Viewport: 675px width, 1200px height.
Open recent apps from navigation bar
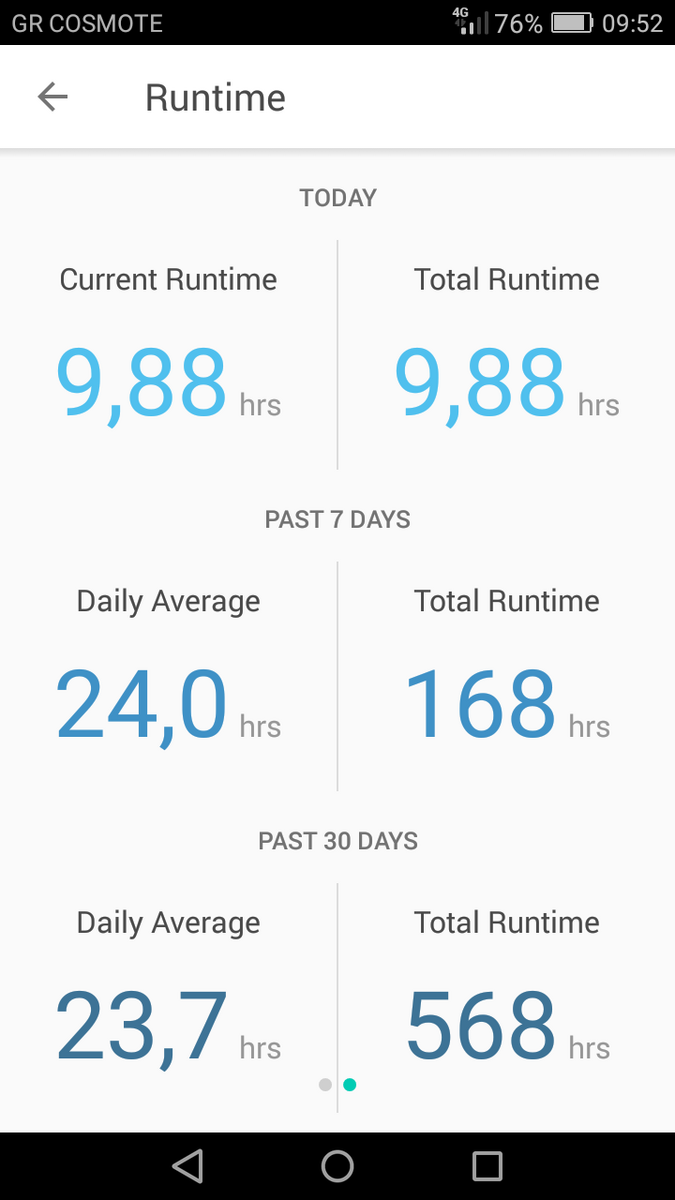tap(487, 1166)
